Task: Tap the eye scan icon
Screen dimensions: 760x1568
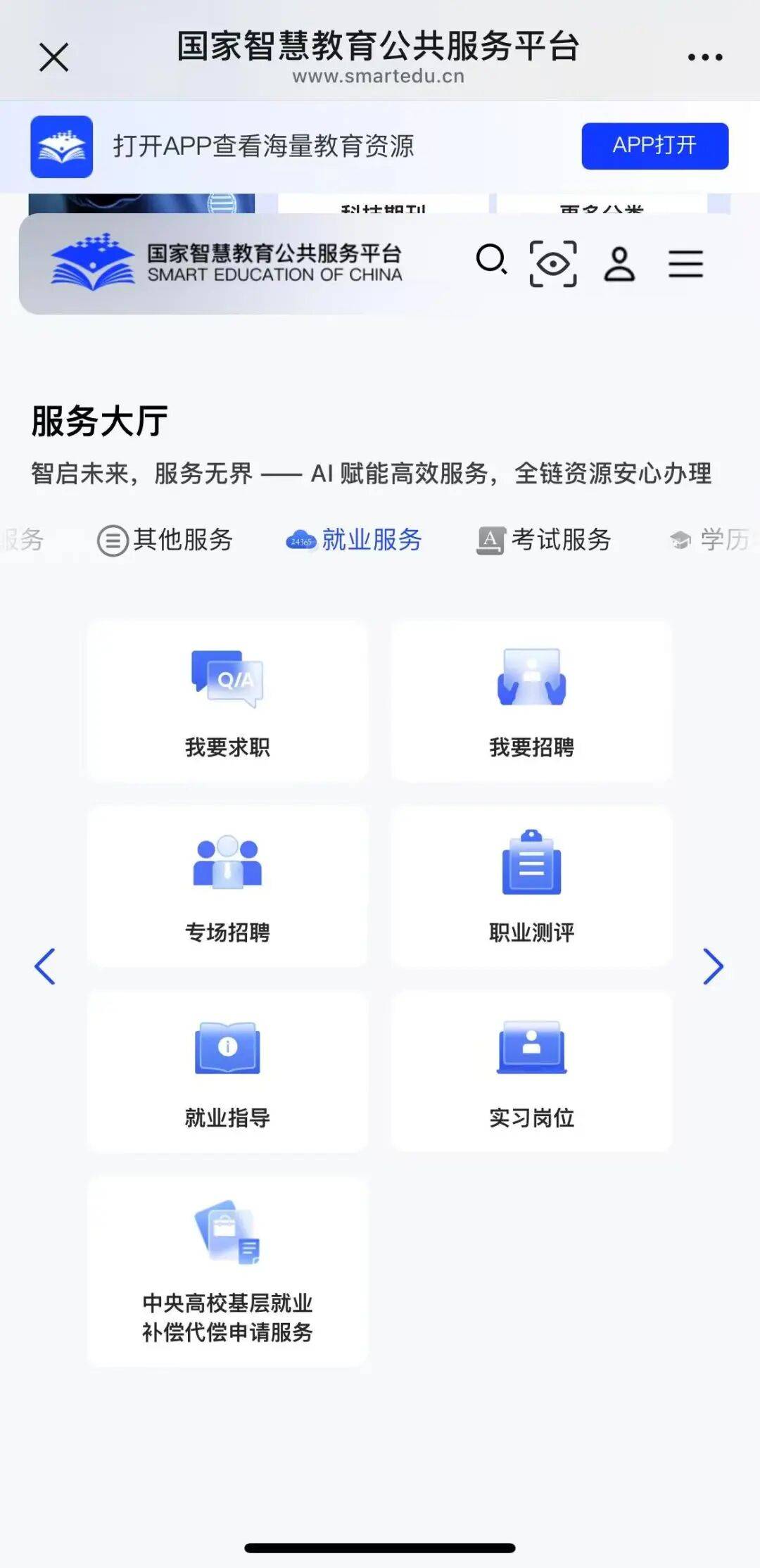Action: 553,264
